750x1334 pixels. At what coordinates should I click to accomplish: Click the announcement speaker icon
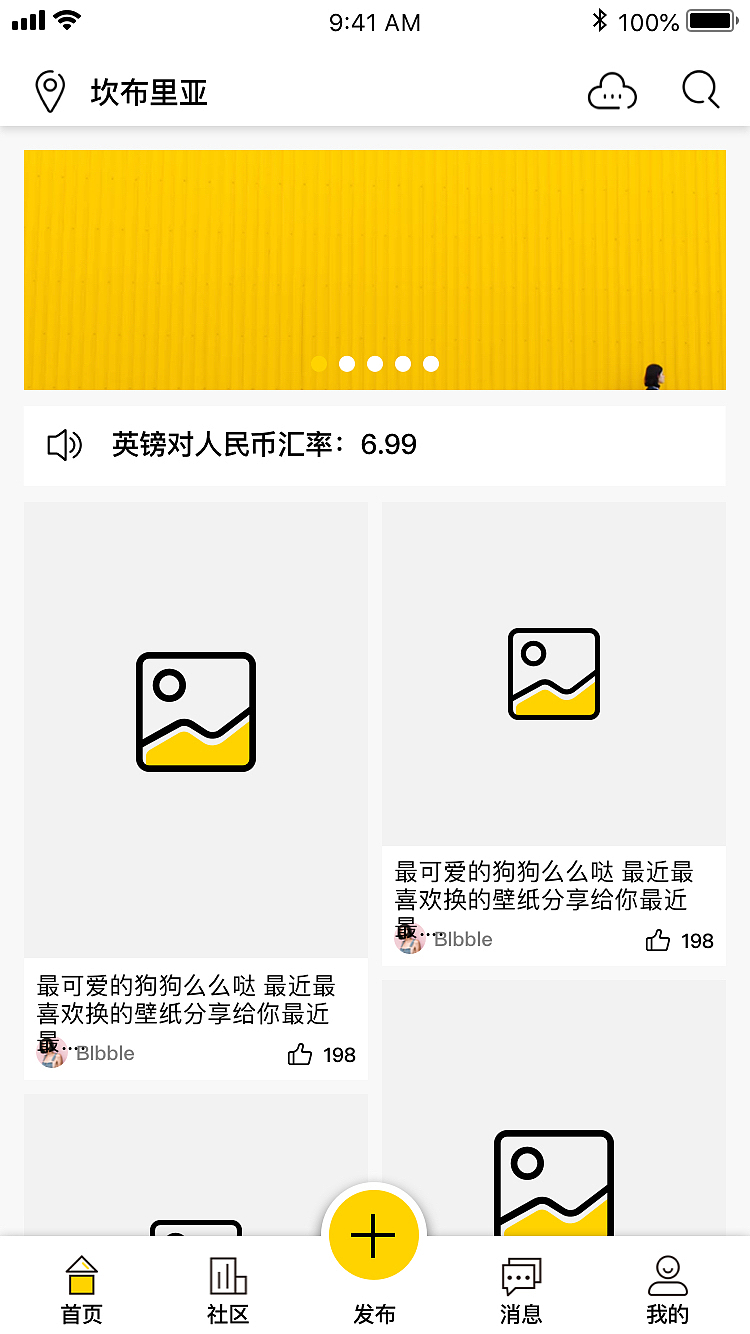coord(63,444)
